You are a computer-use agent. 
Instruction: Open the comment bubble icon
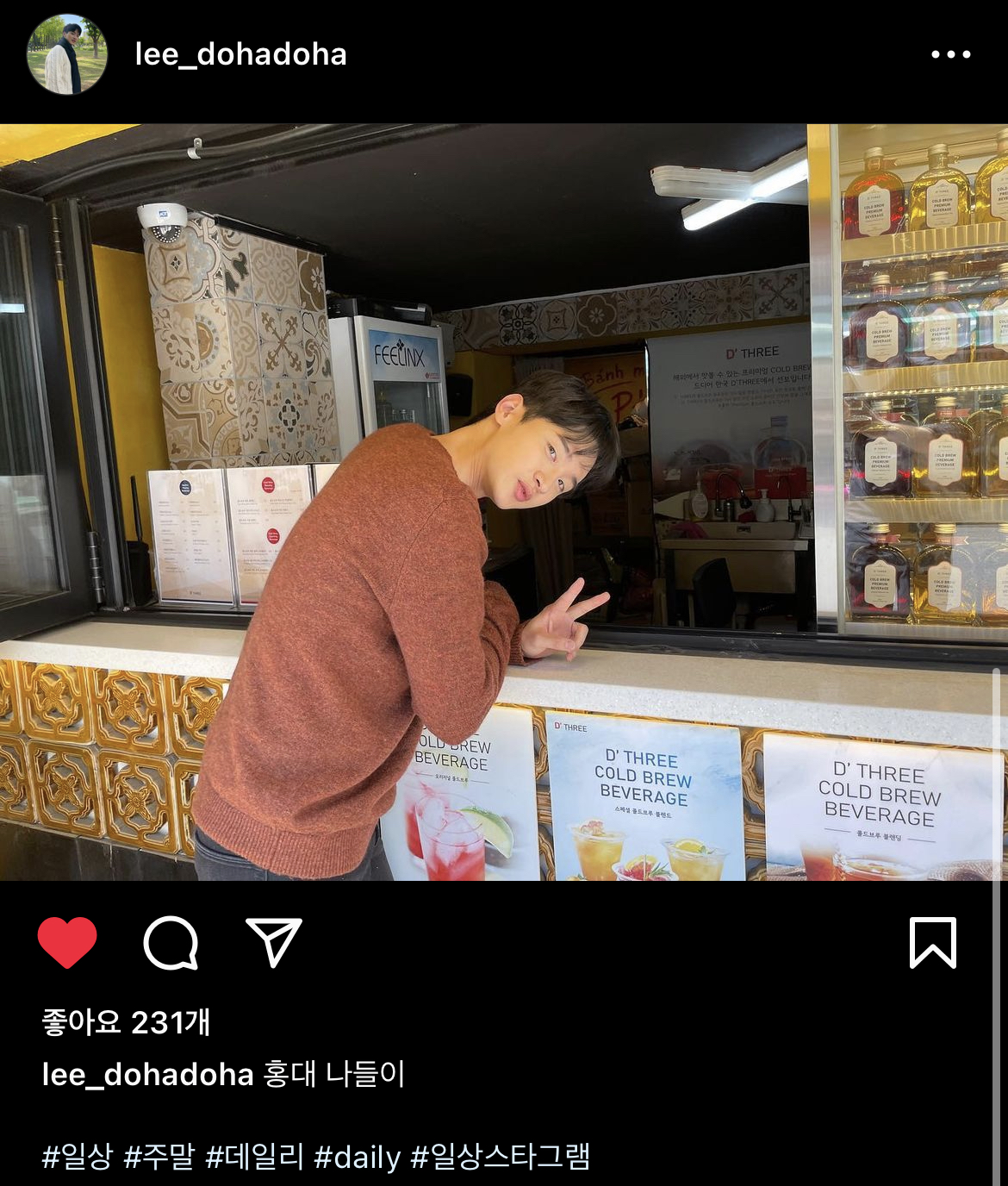[x=171, y=942]
